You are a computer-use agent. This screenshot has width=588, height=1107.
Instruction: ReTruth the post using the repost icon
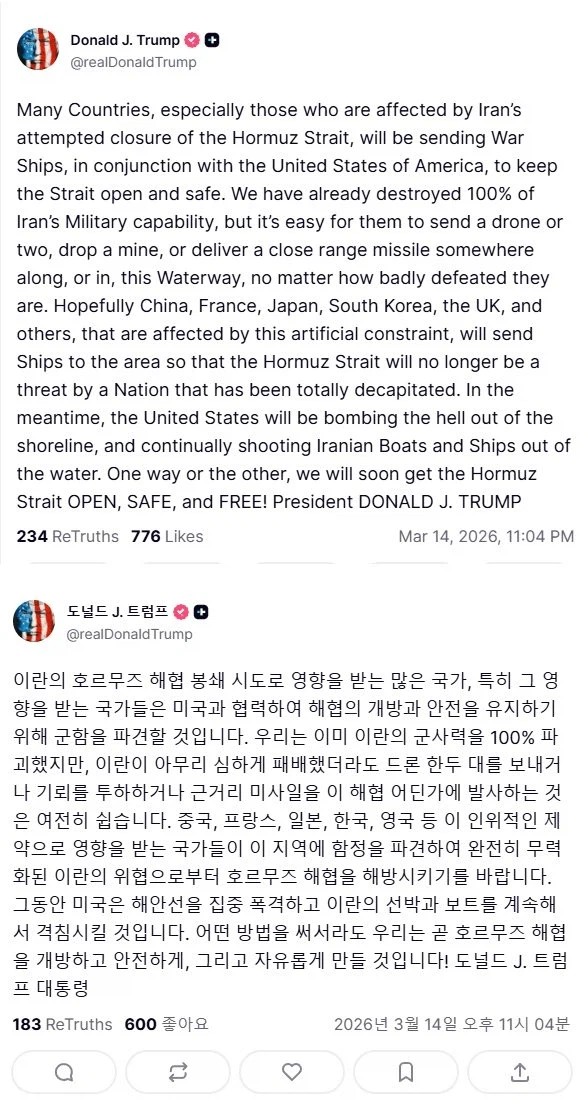pyautogui.click(x=178, y=1072)
